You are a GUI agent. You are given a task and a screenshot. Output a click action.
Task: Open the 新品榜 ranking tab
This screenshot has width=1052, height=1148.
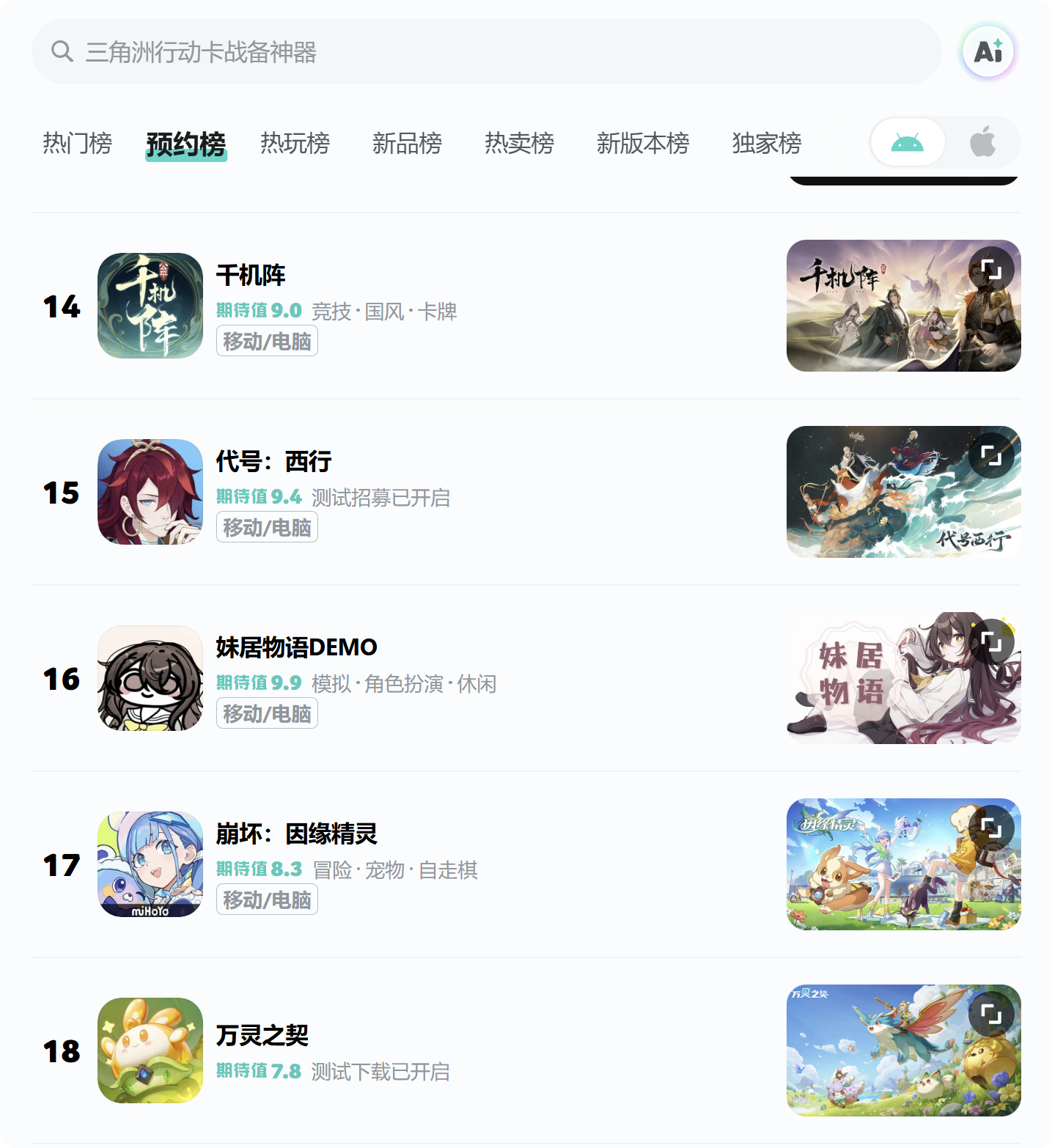click(408, 144)
